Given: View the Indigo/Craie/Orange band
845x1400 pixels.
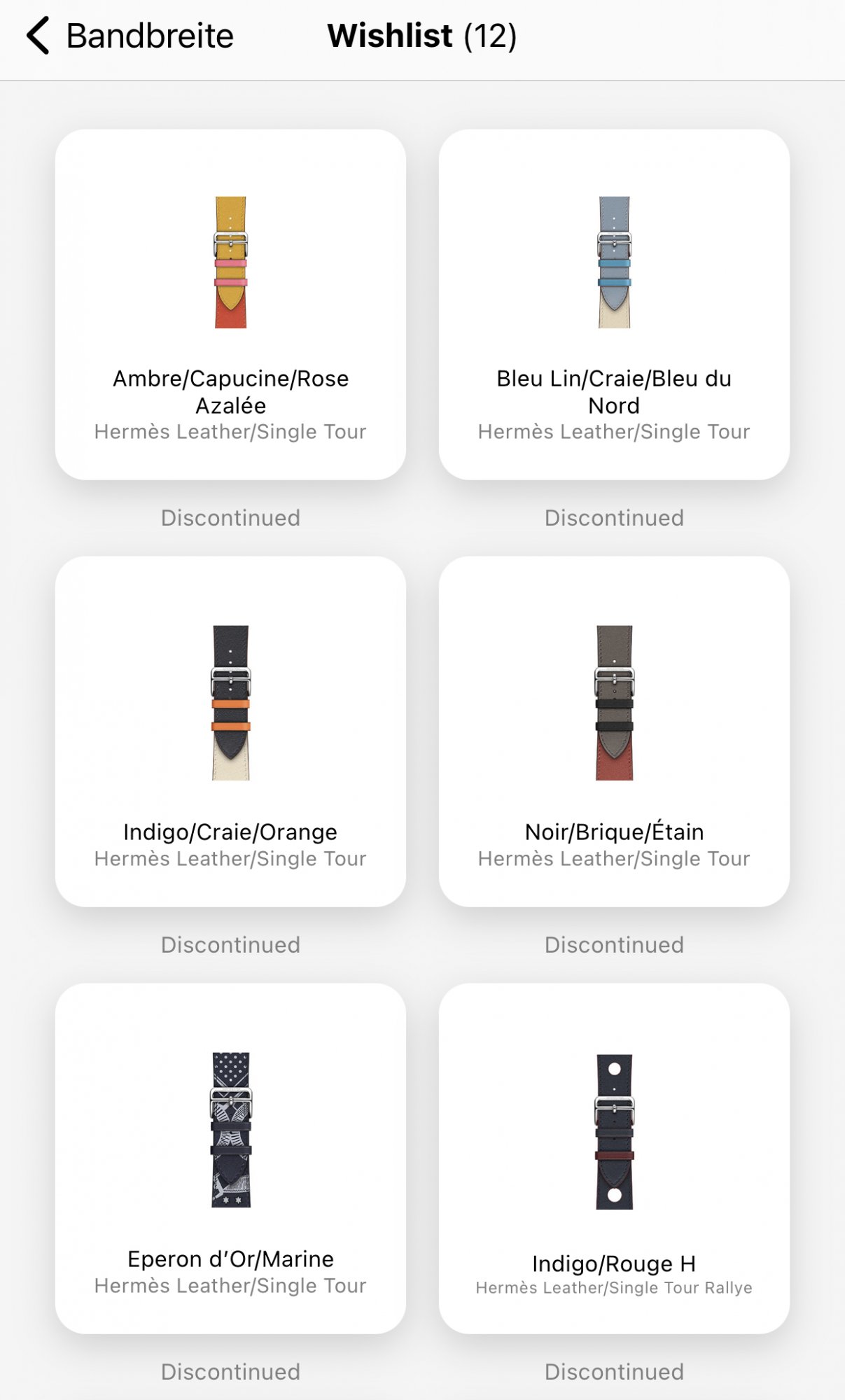Looking at the screenshot, I should [230, 731].
